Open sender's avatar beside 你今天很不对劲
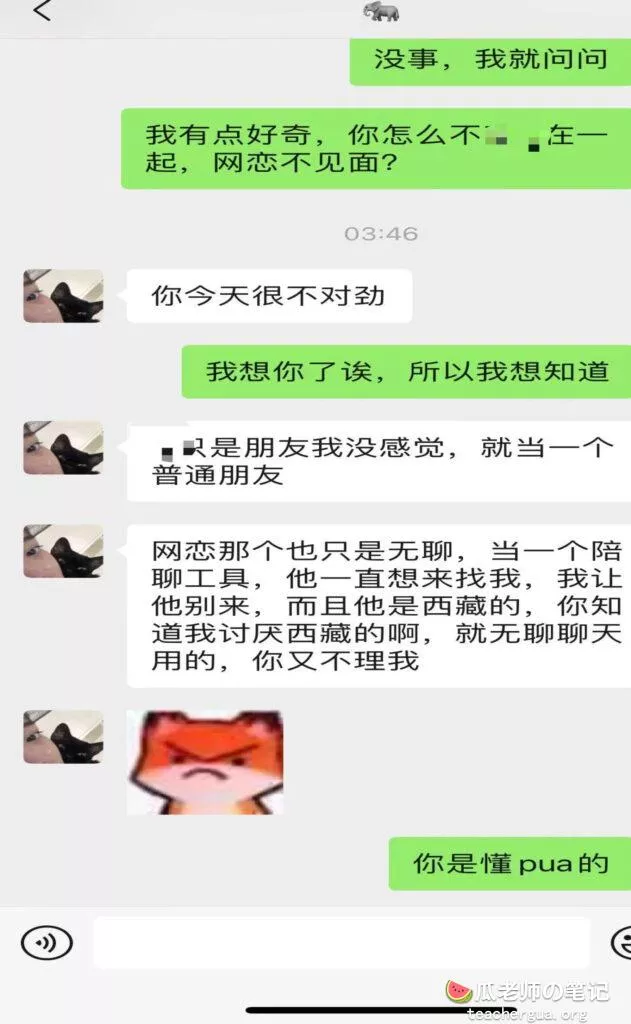 coord(63,296)
